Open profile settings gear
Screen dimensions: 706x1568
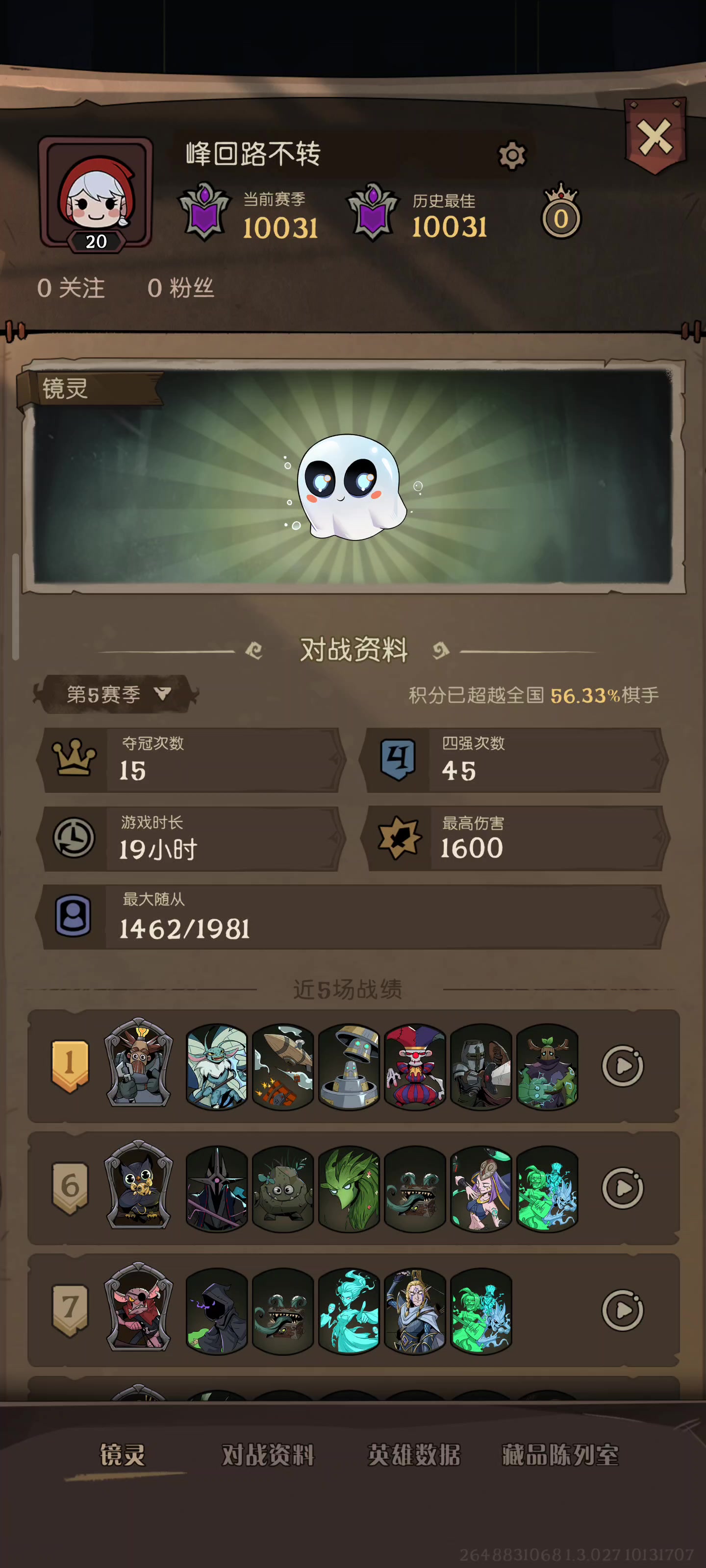[512, 156]
